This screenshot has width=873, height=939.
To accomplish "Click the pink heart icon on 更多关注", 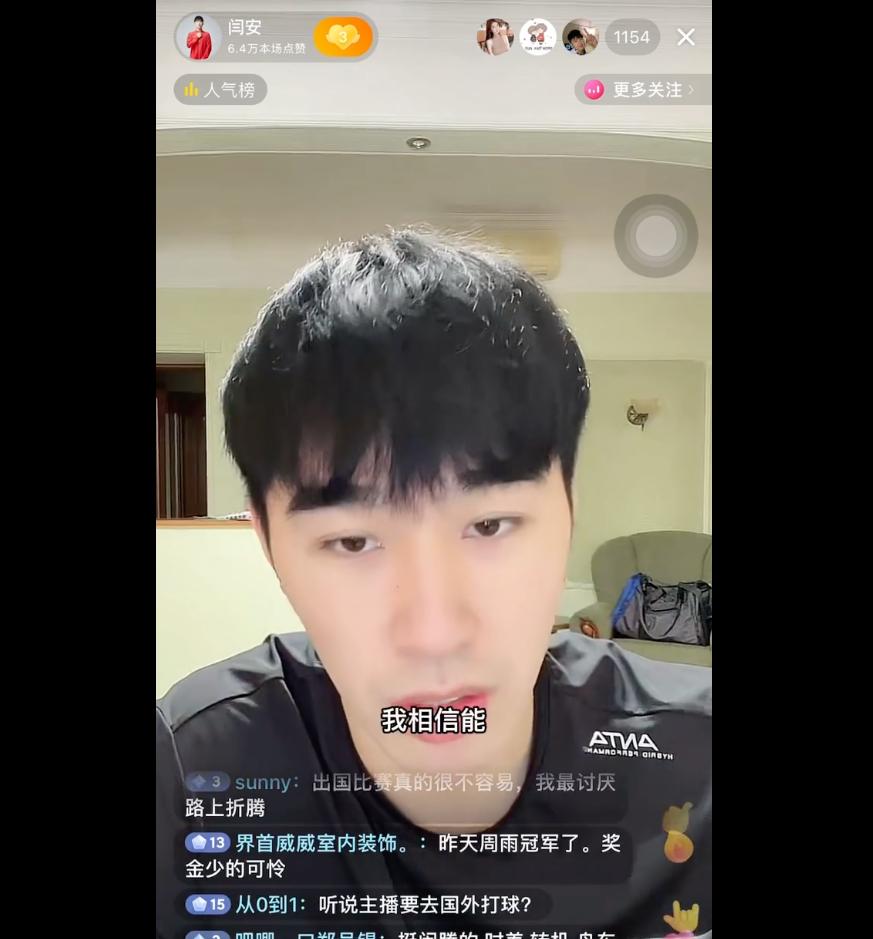I will click(x=592, y=90).
